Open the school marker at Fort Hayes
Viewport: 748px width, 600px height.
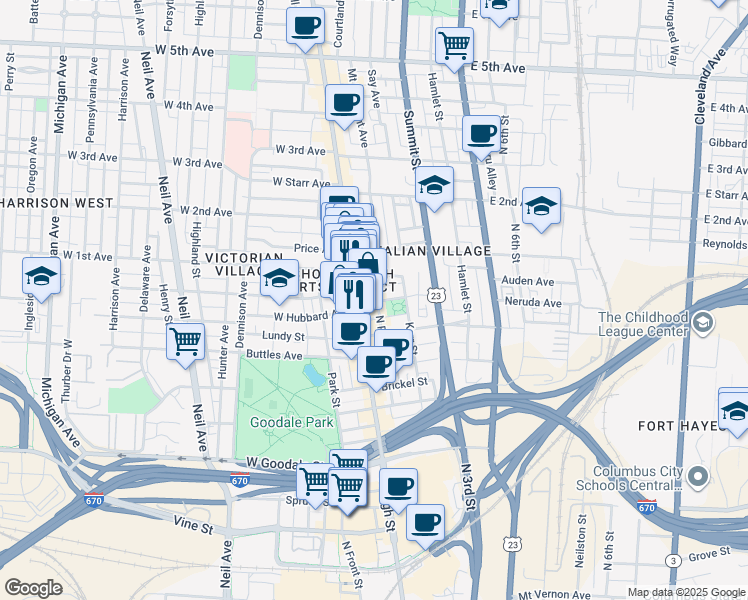[735, 411]
